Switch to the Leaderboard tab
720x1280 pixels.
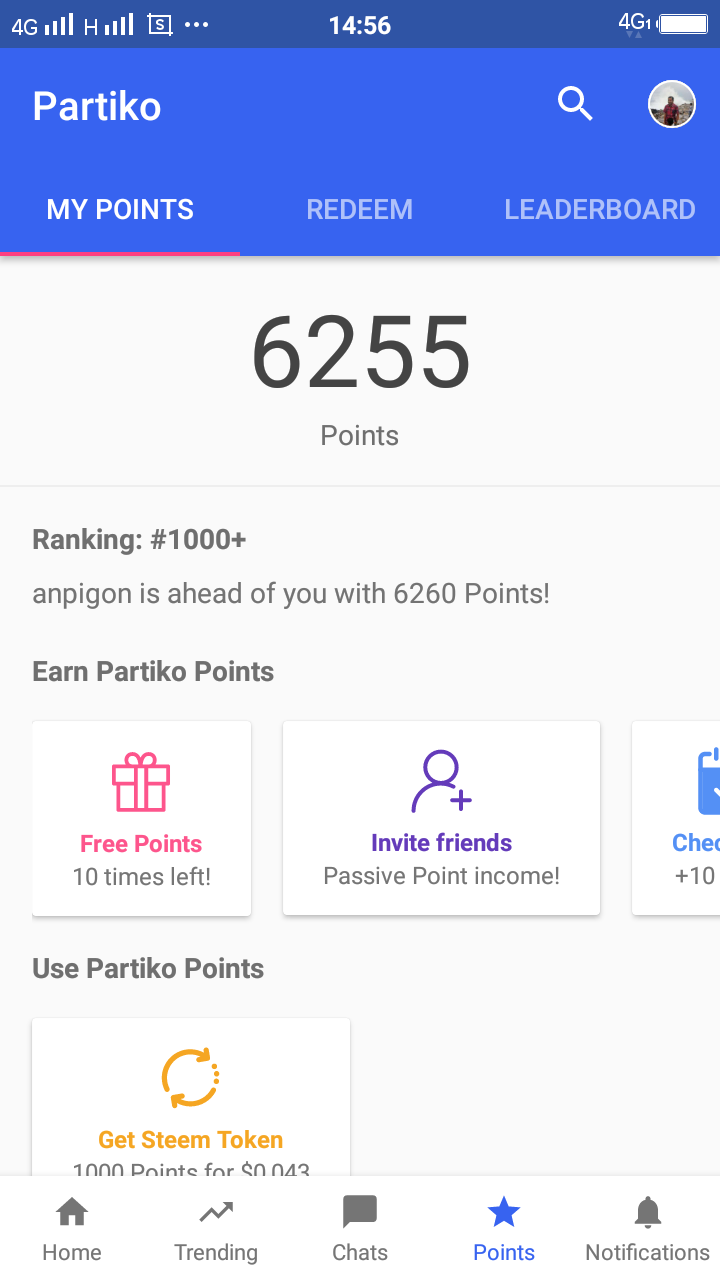[x=599, y=209]
